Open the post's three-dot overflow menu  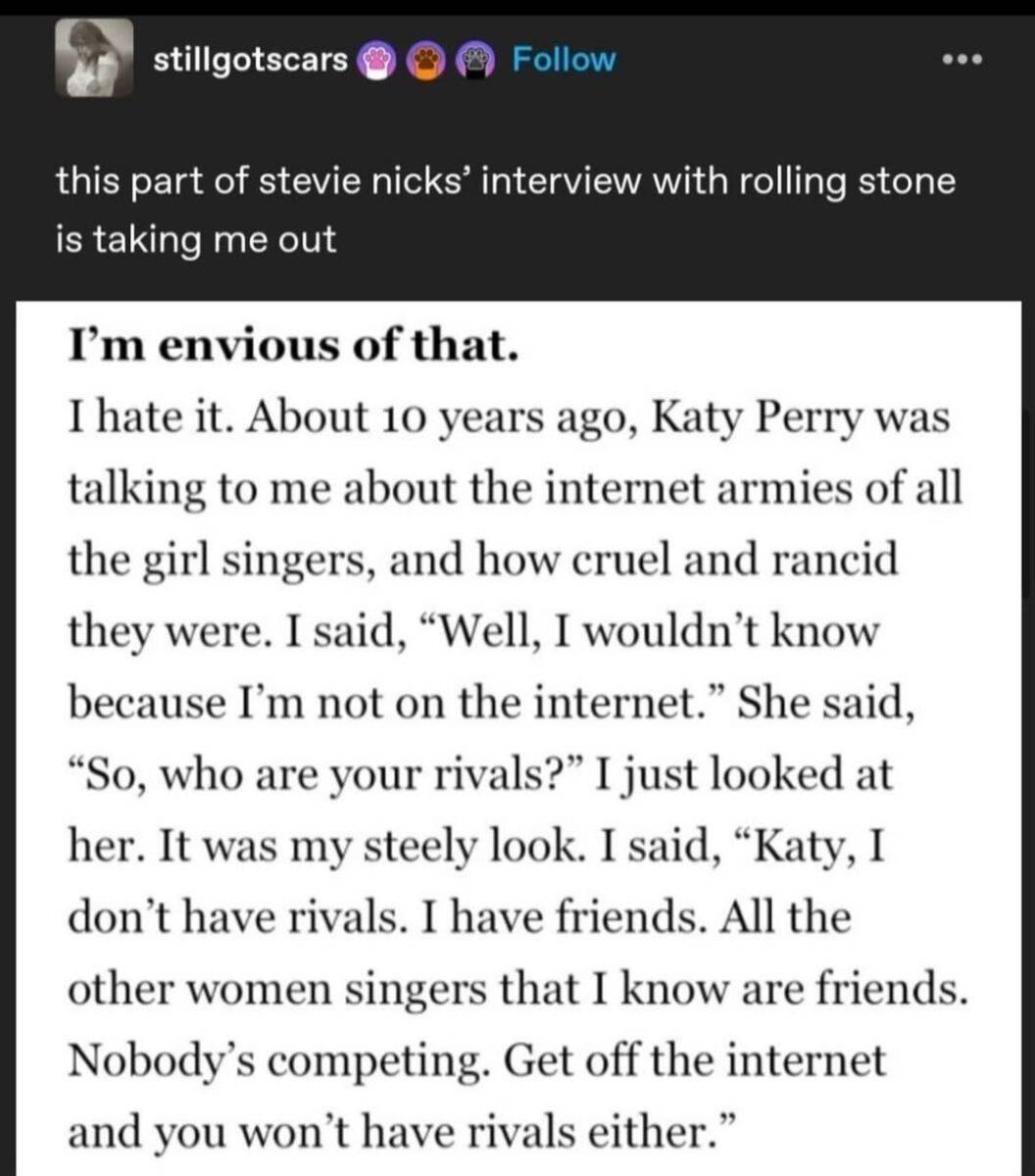[960, 59]
